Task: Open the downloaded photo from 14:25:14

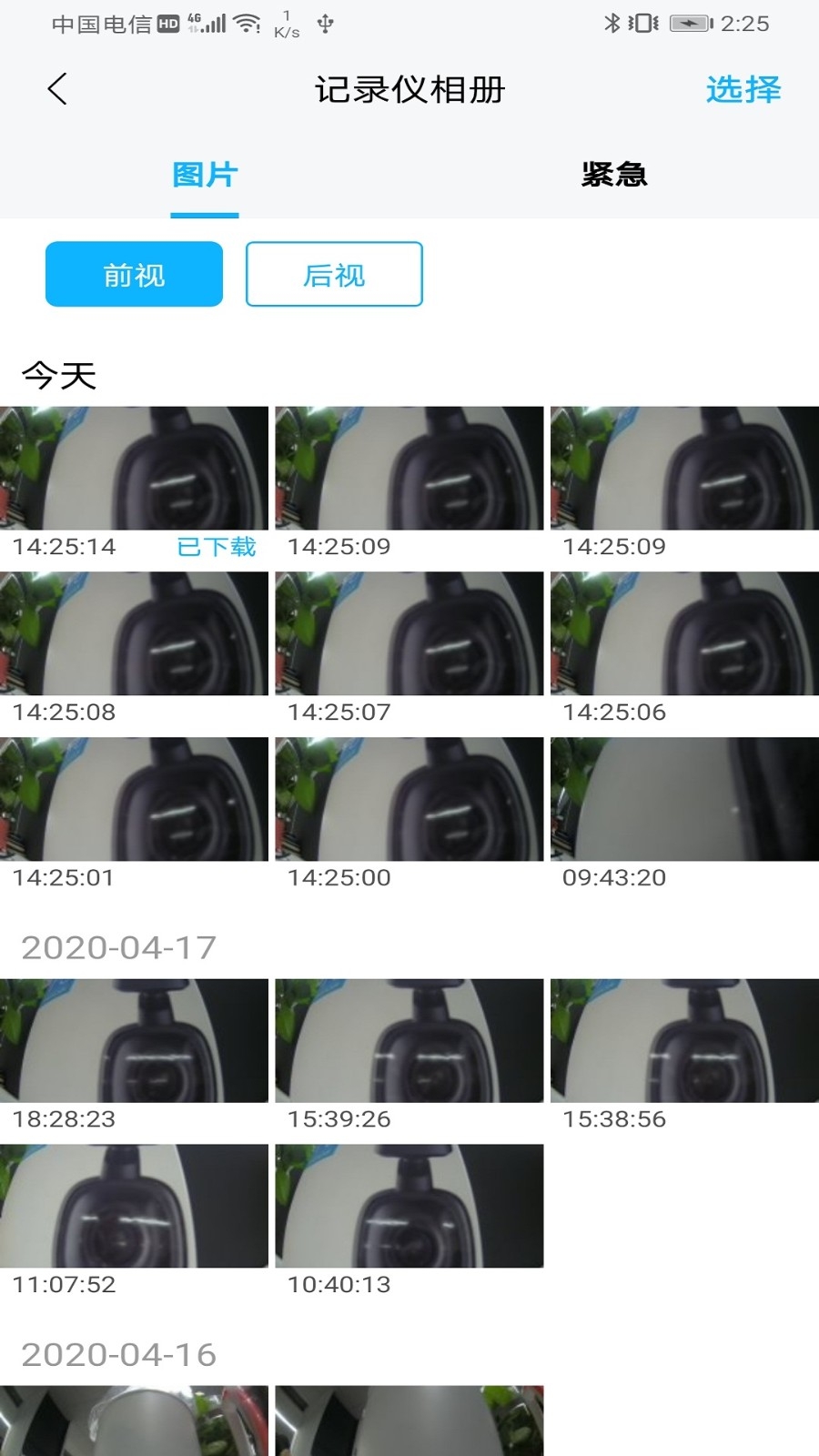Action: pos(134,468)
